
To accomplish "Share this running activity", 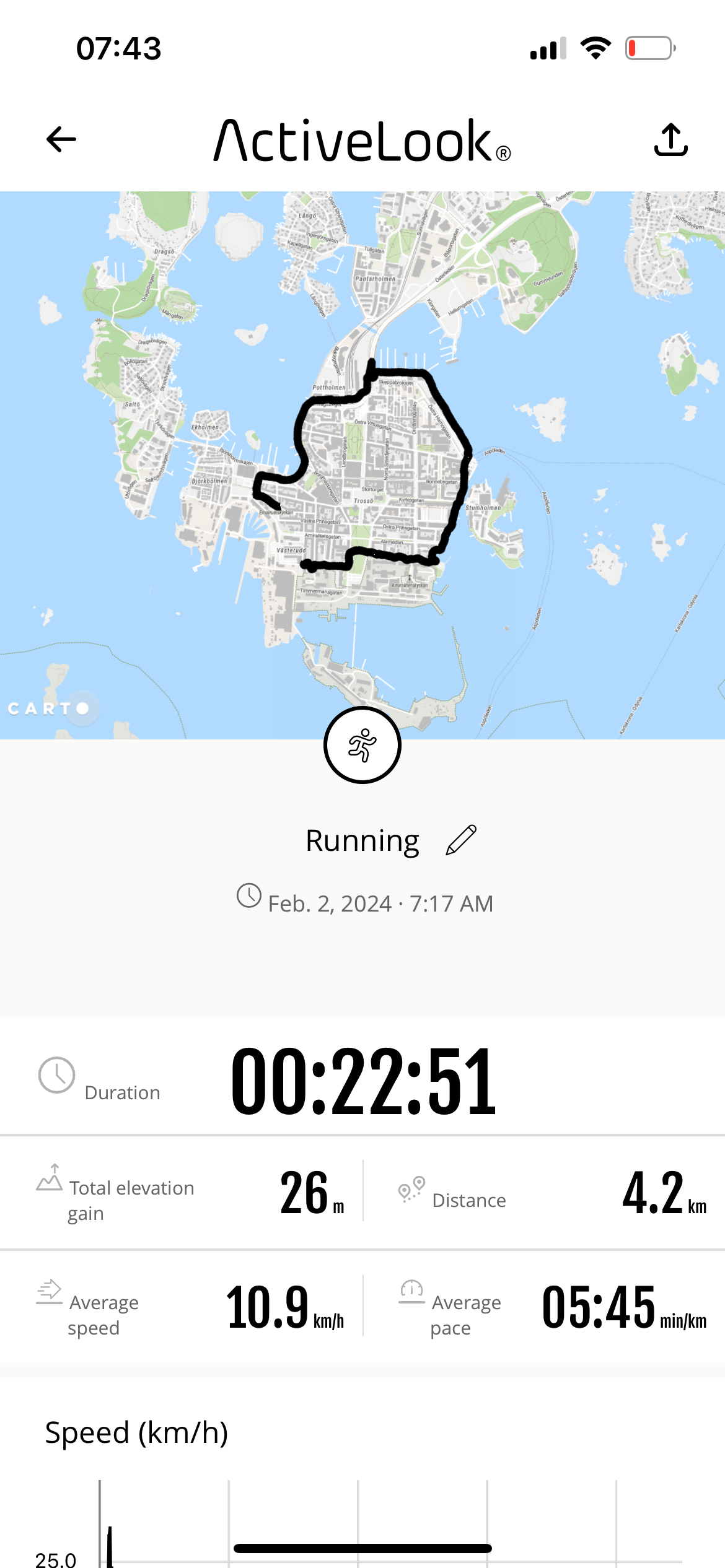I will 670,139.
